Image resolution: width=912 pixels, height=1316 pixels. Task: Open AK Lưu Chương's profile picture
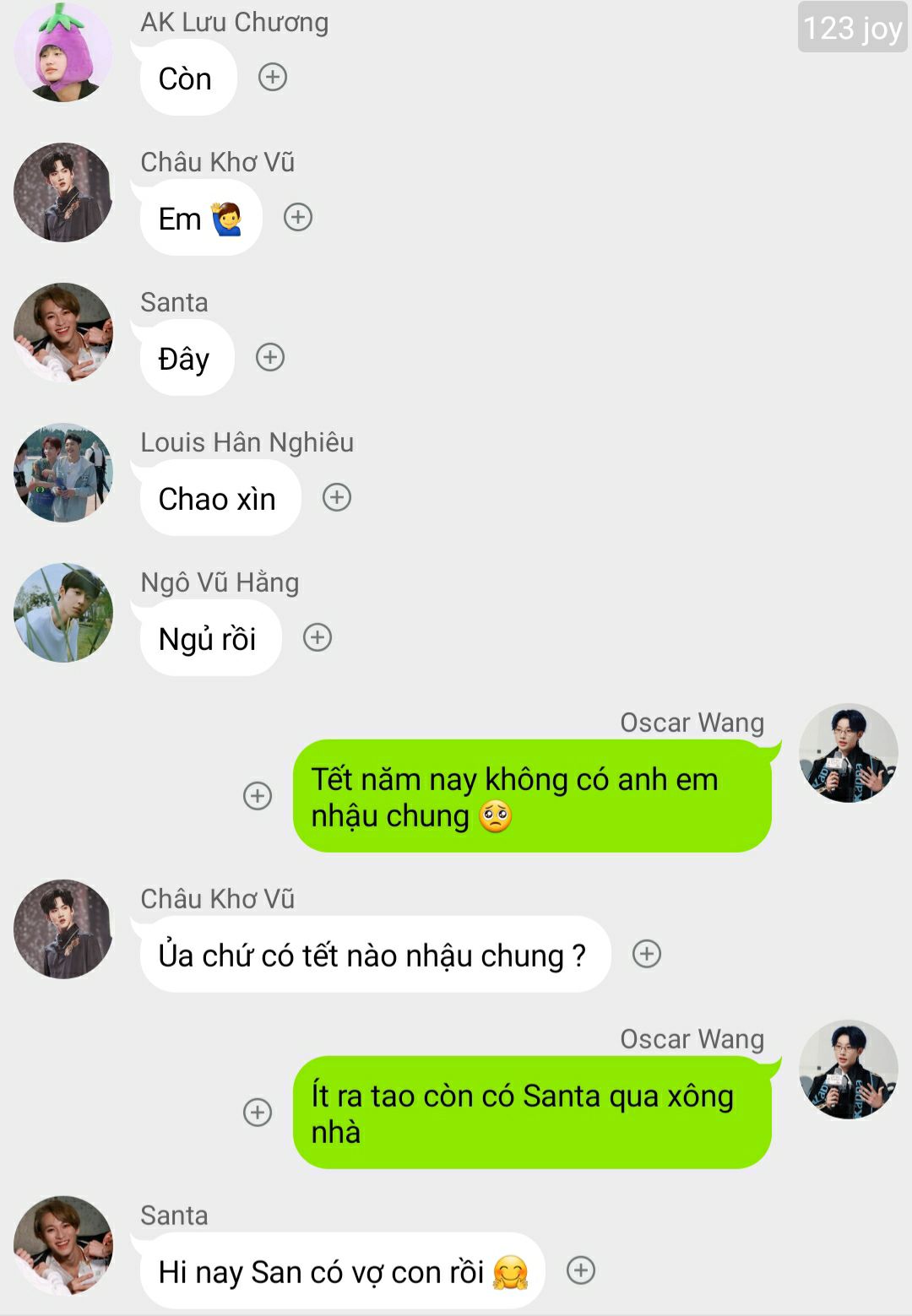point(63,52)
